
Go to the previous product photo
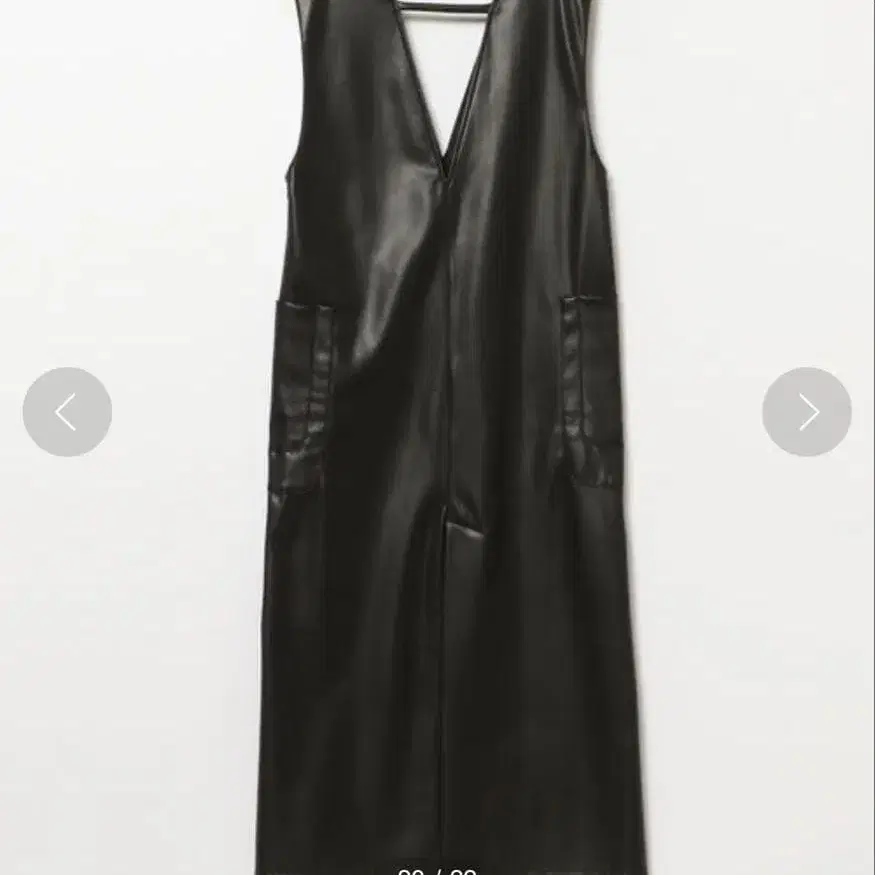pos(67,412)
